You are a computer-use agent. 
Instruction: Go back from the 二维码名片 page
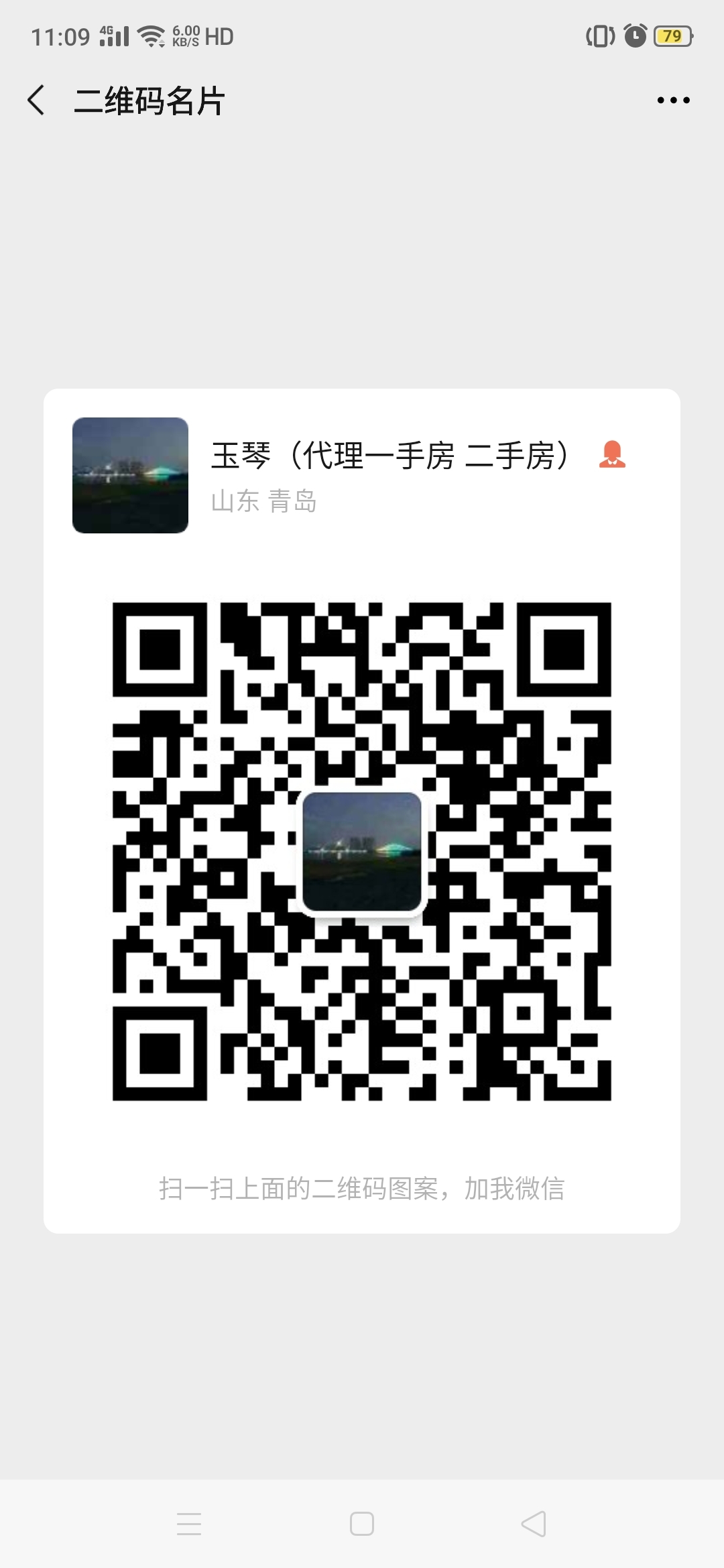tap(37, 101)
